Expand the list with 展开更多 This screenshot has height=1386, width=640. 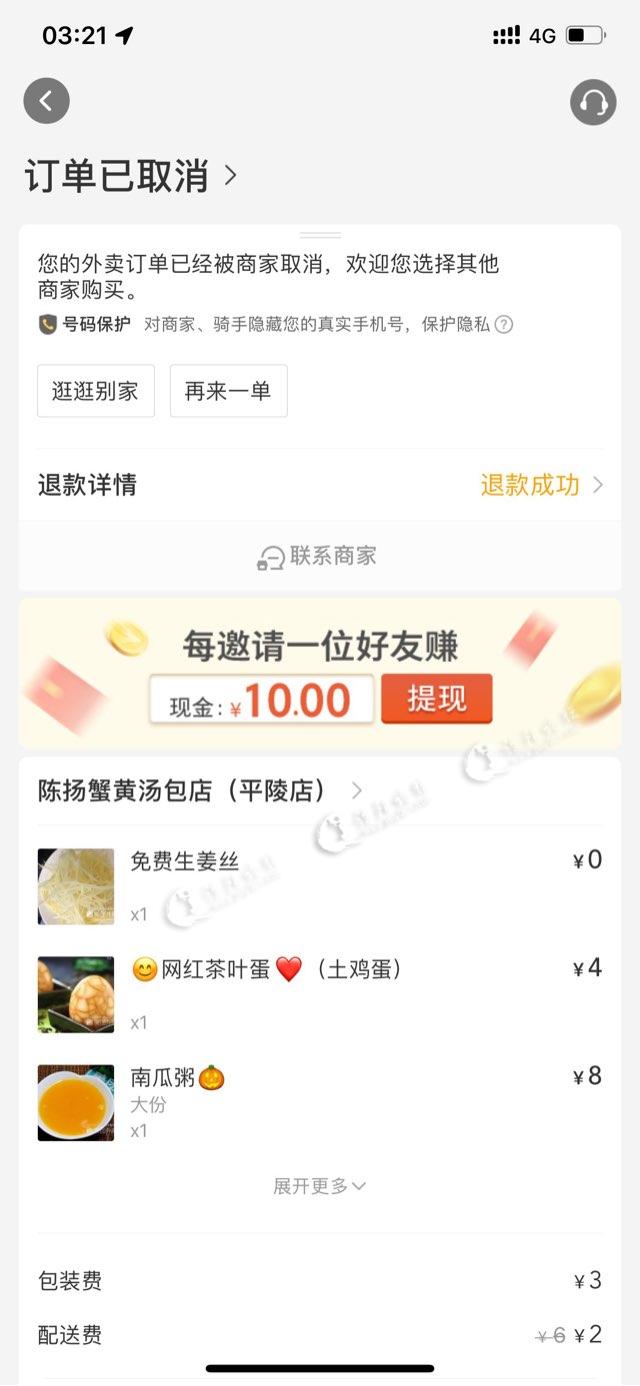coord(319,1186)
